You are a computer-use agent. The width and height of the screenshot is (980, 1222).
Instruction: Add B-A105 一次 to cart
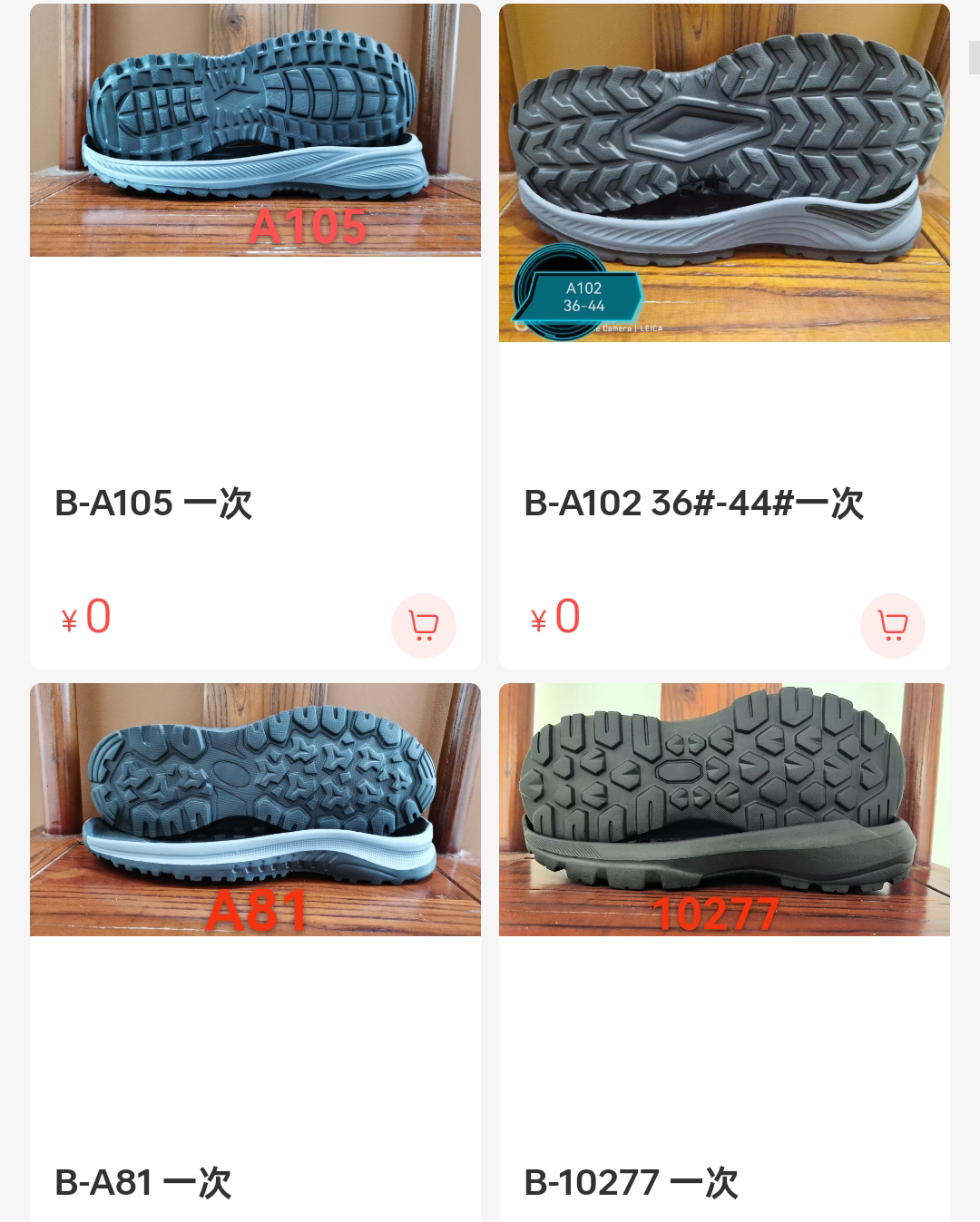pos(423,625)
